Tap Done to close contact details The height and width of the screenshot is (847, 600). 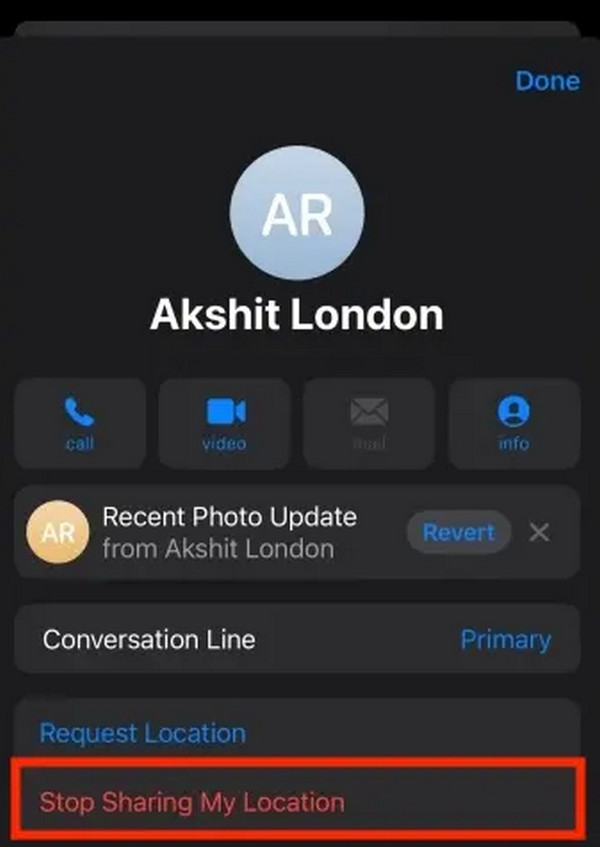point(546,80)
